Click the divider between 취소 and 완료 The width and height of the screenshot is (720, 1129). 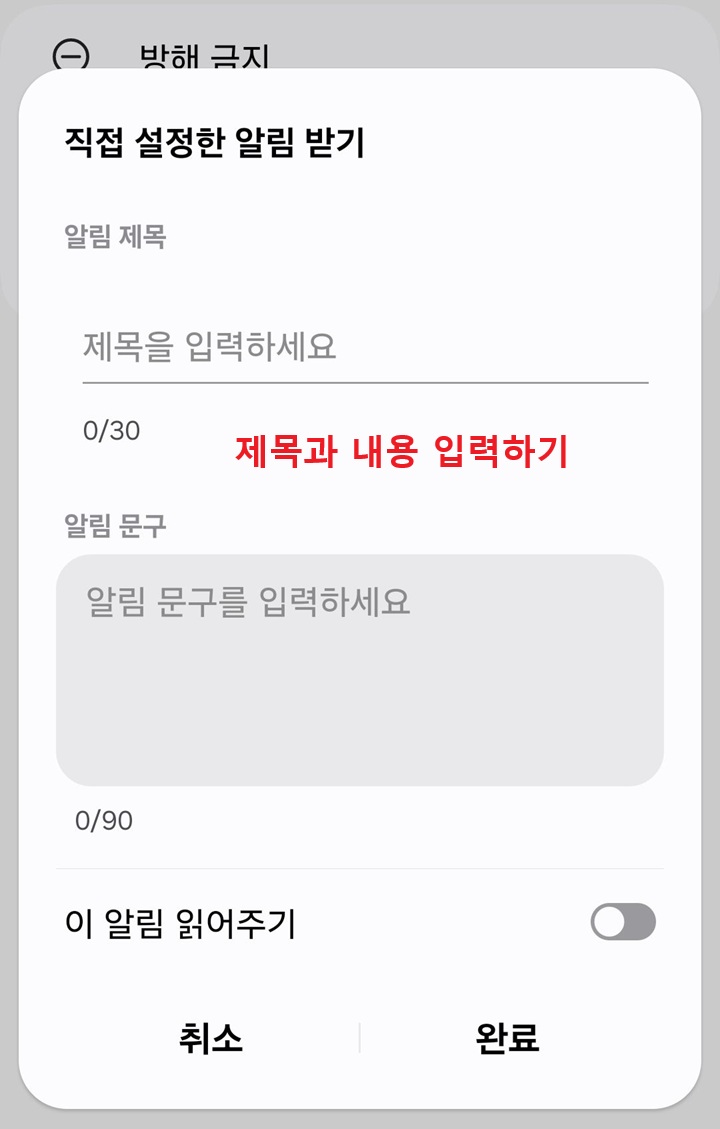[358, 1040]
